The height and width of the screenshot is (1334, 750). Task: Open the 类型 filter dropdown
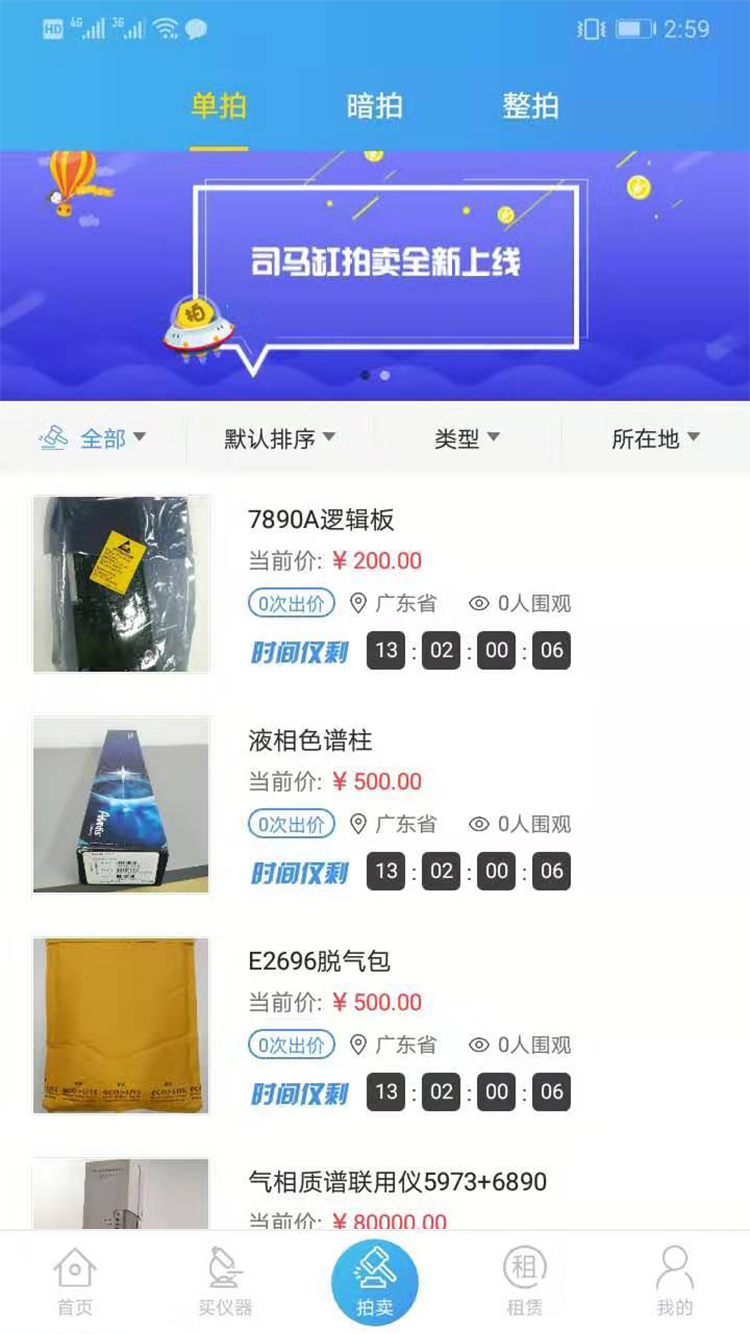point(467,438)
